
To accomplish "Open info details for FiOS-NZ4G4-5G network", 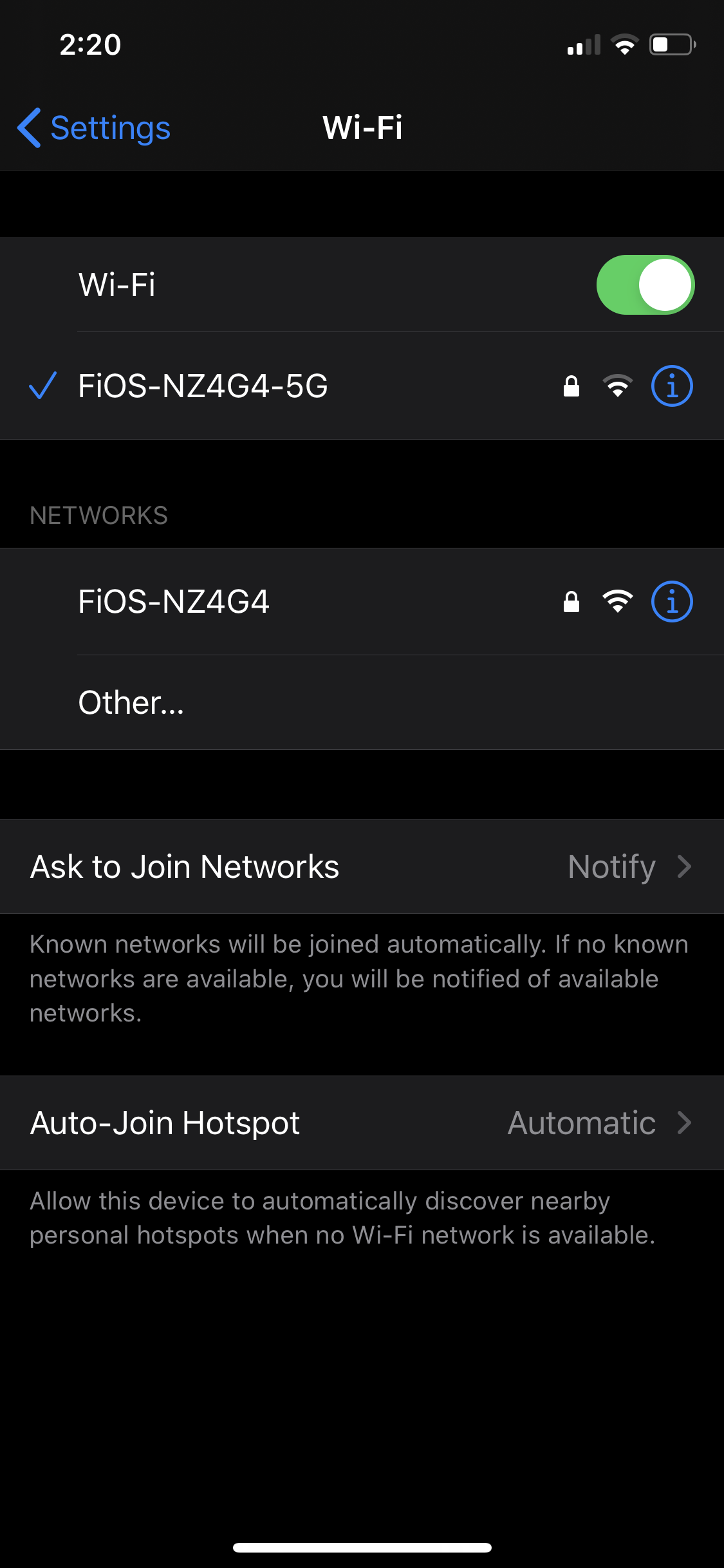I will click(671, 387).
